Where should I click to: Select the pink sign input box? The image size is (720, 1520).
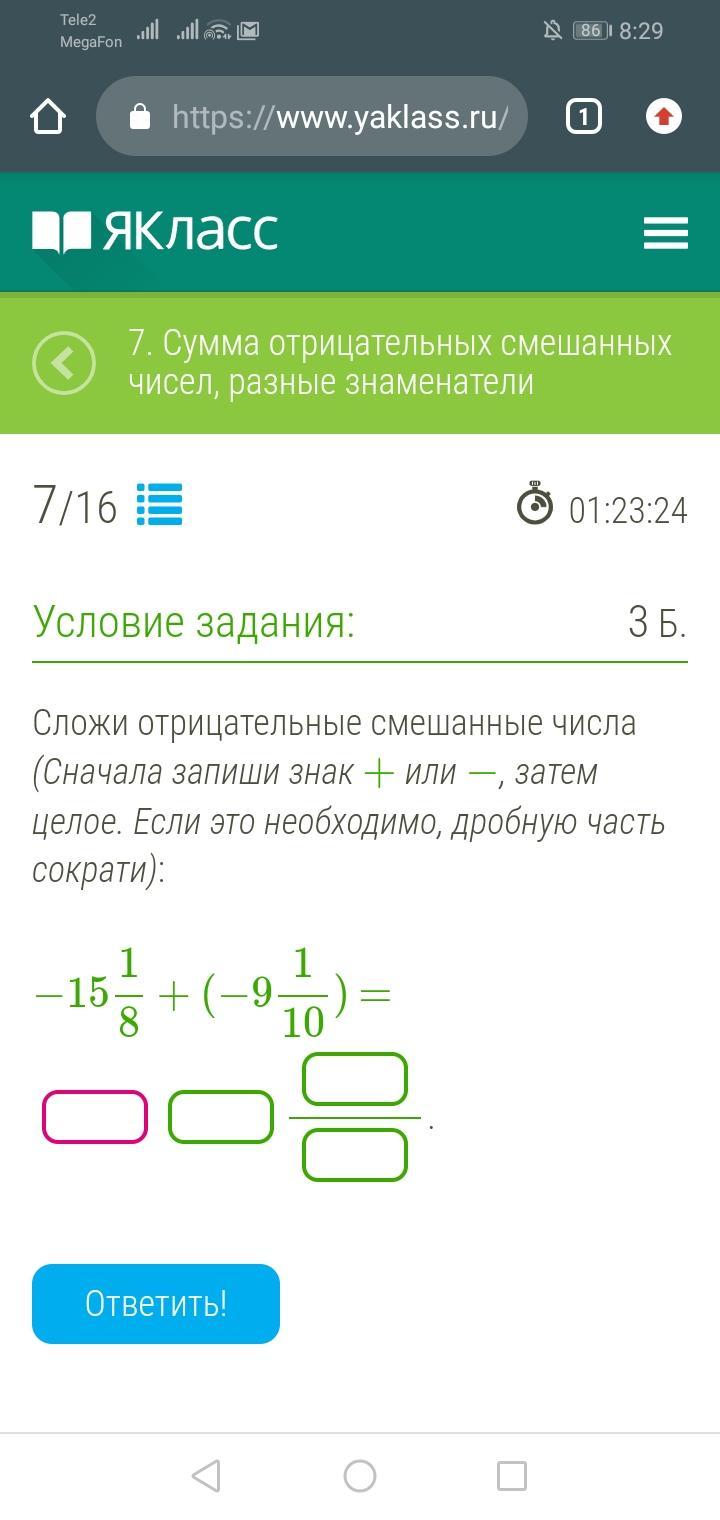coord(95,1117)
